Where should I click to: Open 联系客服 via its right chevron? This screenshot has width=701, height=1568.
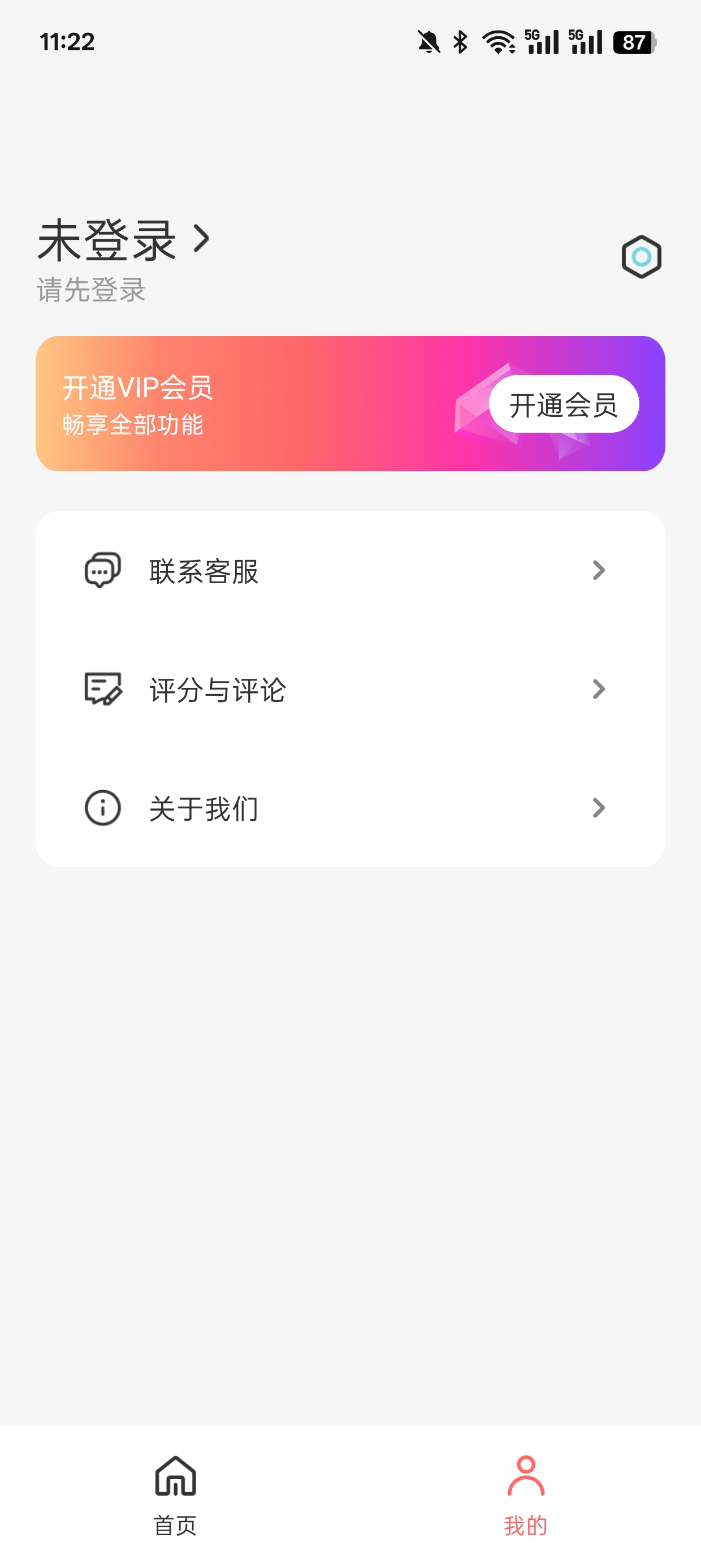600,570
